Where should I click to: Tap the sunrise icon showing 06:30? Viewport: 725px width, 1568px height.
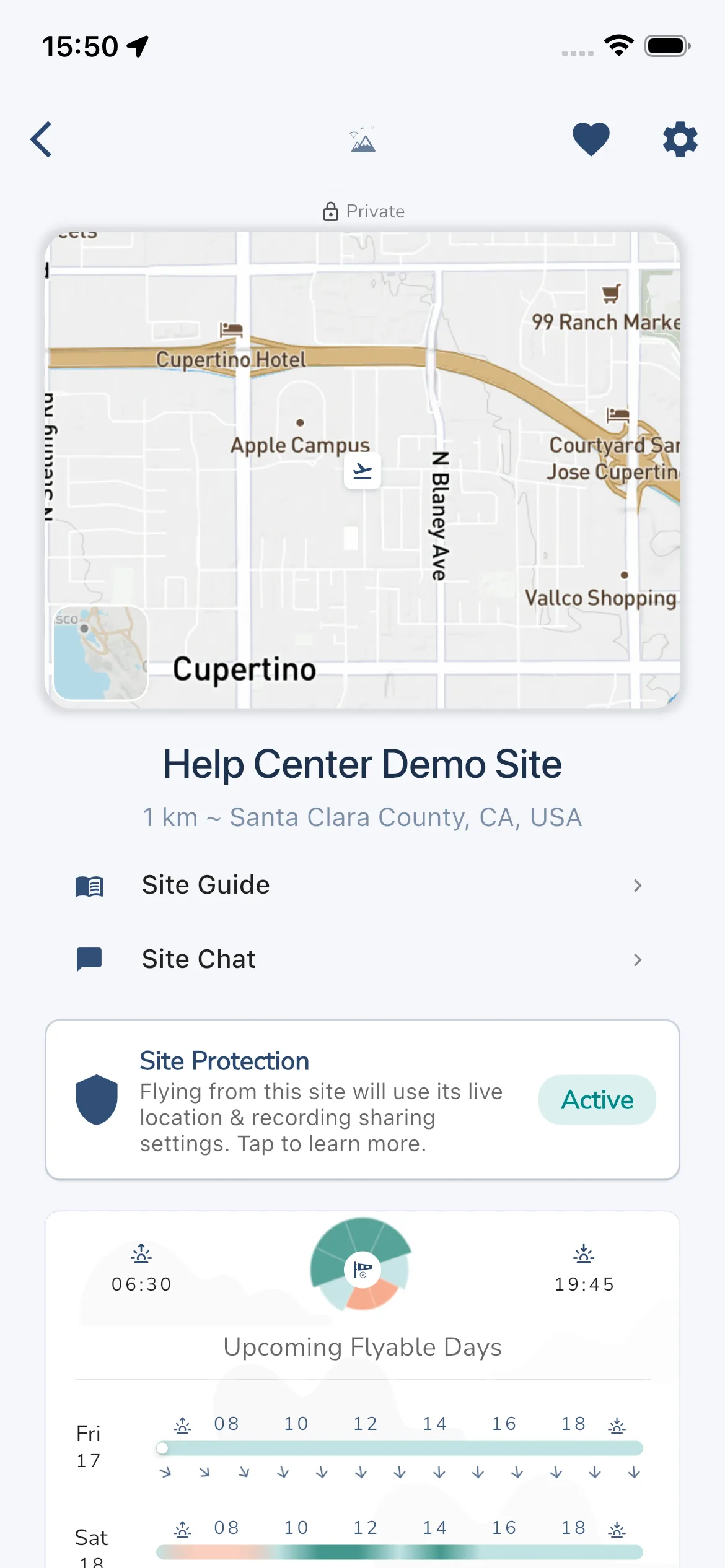pos(141,1254)
